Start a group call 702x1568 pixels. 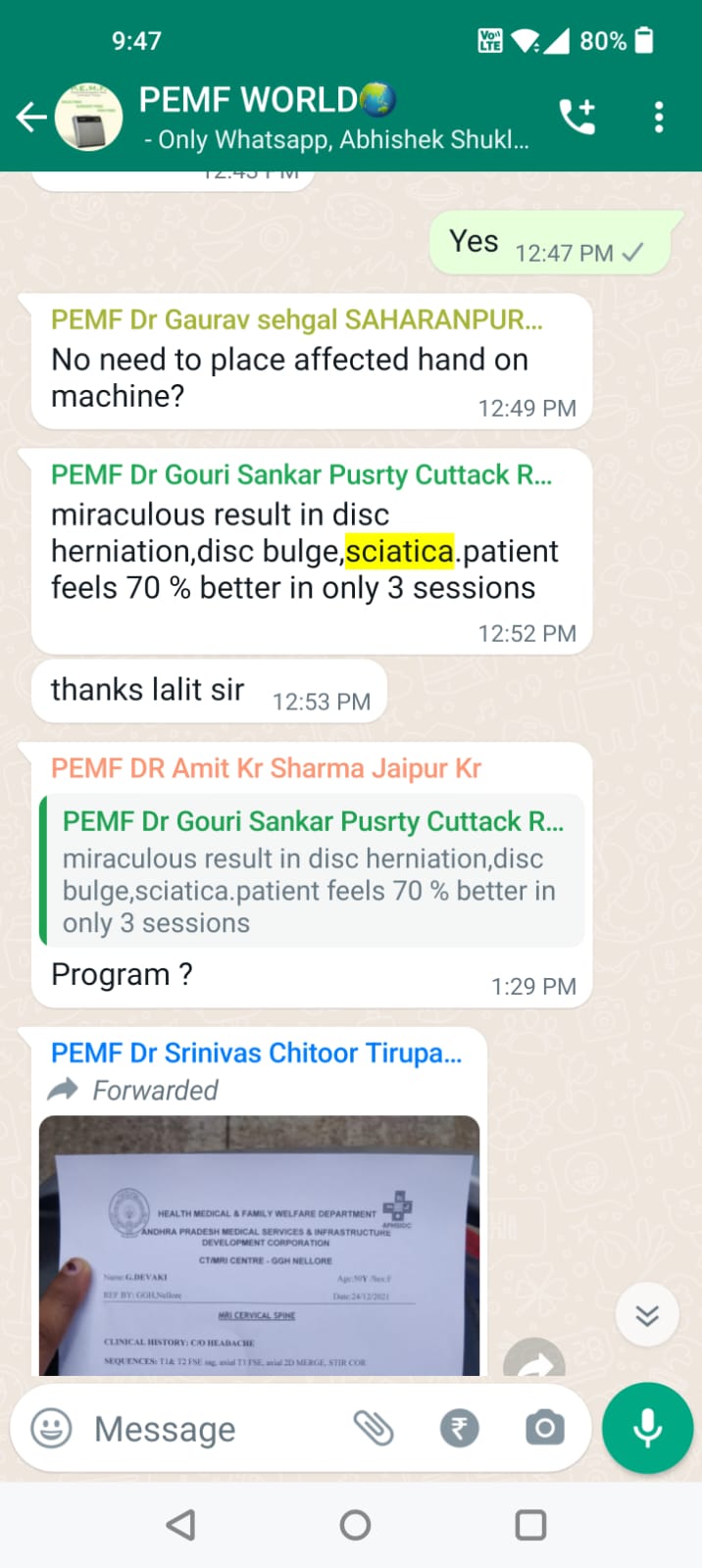577,118
